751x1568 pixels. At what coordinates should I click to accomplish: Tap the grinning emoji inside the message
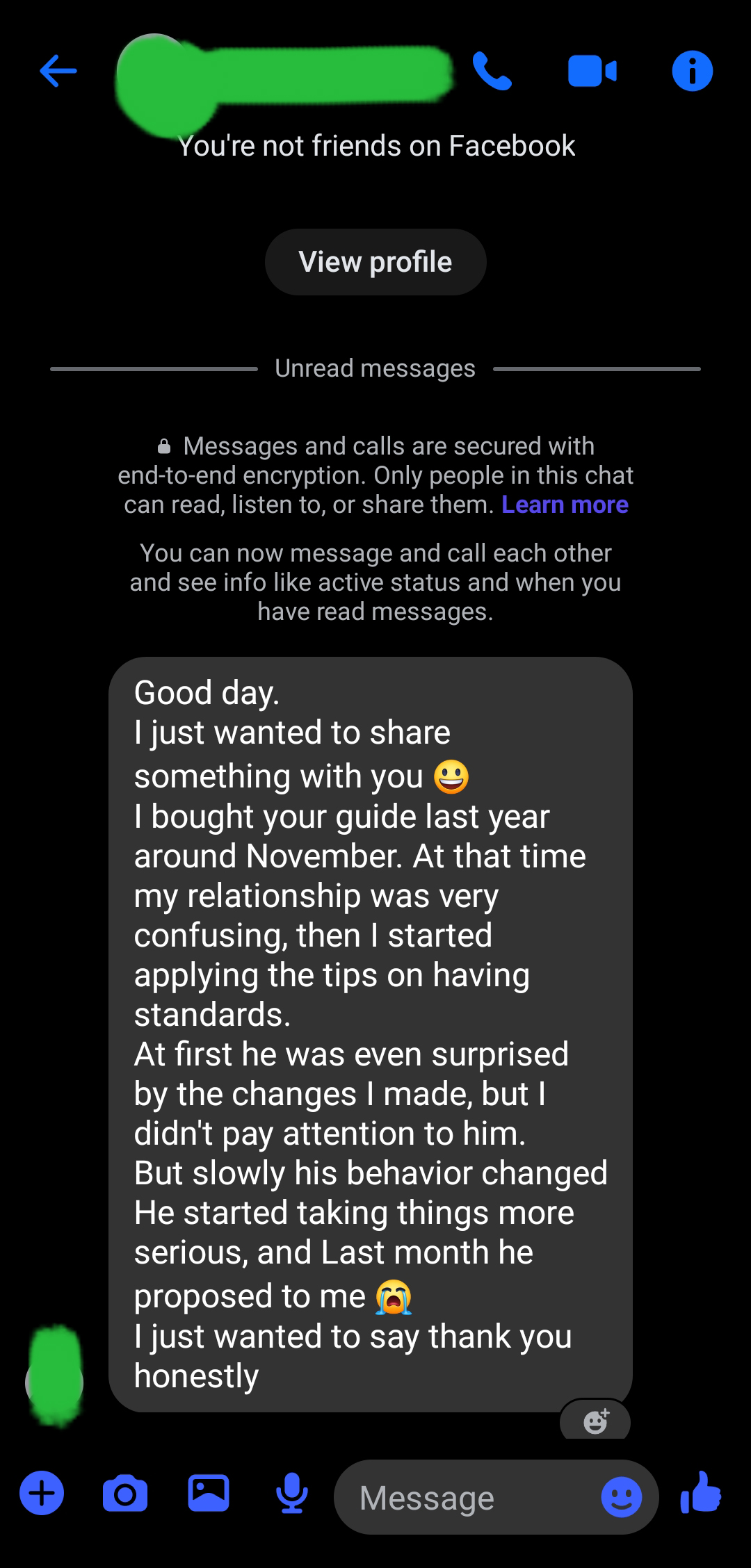pyautogui.click(x=452, y=776)
